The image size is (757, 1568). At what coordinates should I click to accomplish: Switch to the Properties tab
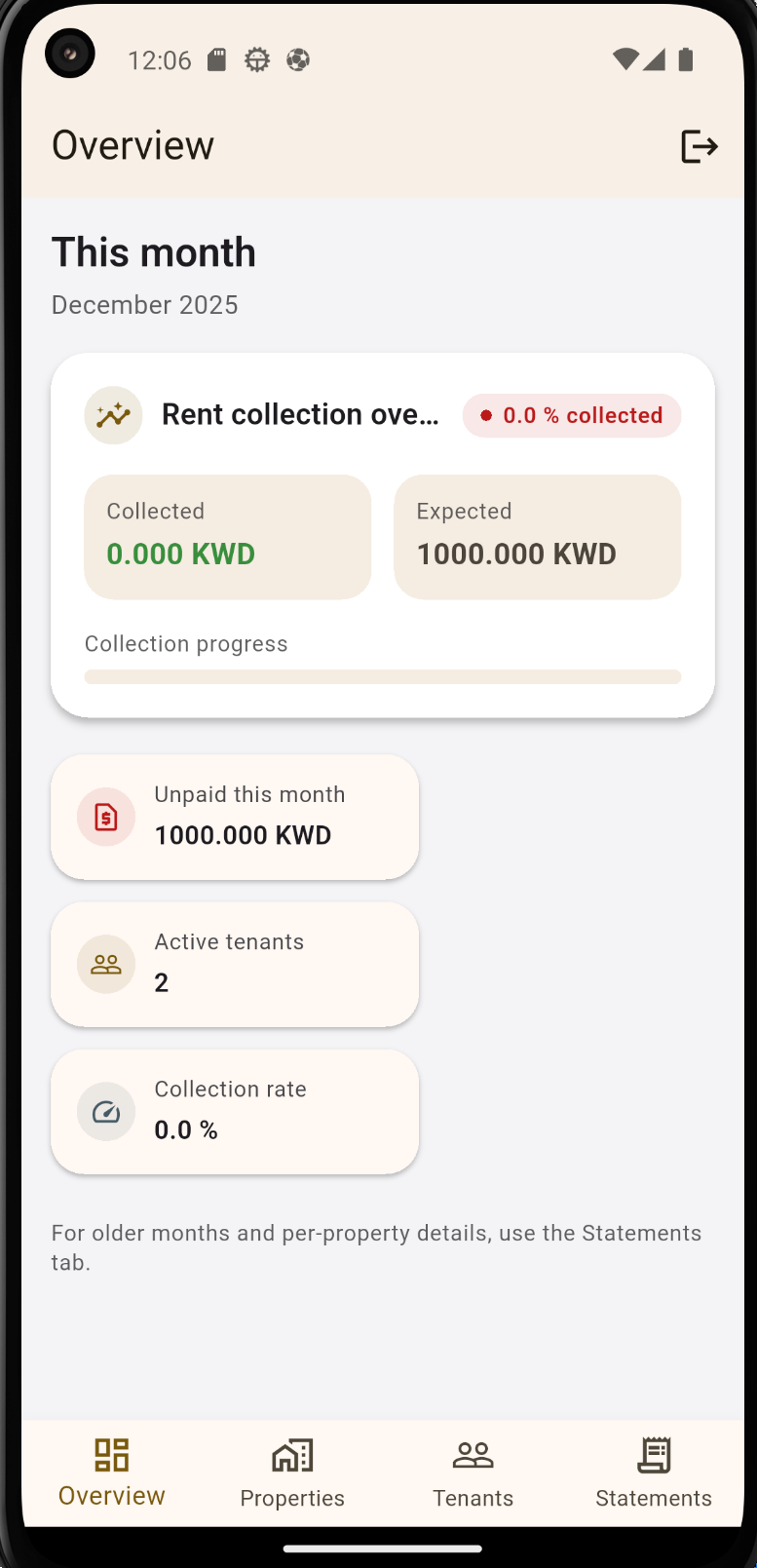click(x=291, y=1473)
